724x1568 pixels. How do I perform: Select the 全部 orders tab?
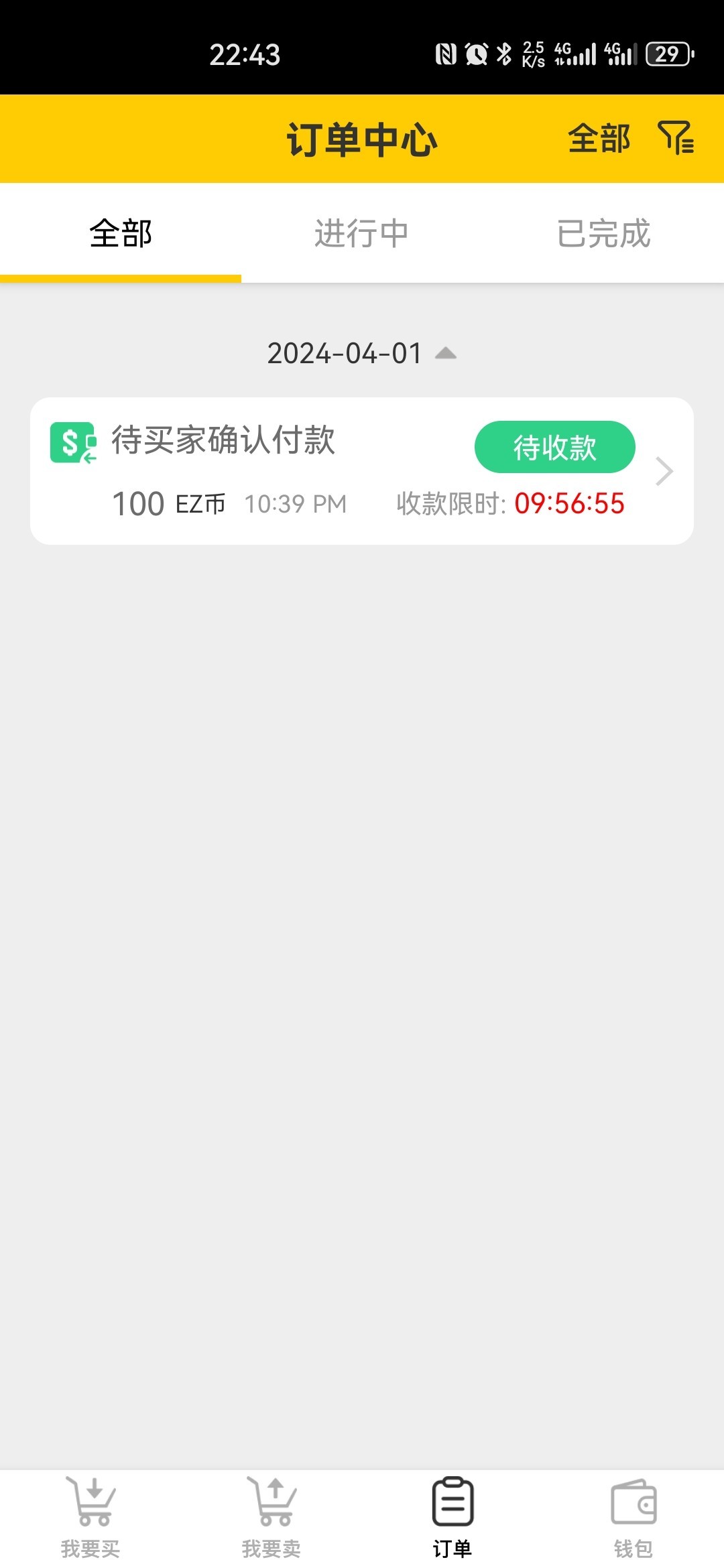[121, 233]
